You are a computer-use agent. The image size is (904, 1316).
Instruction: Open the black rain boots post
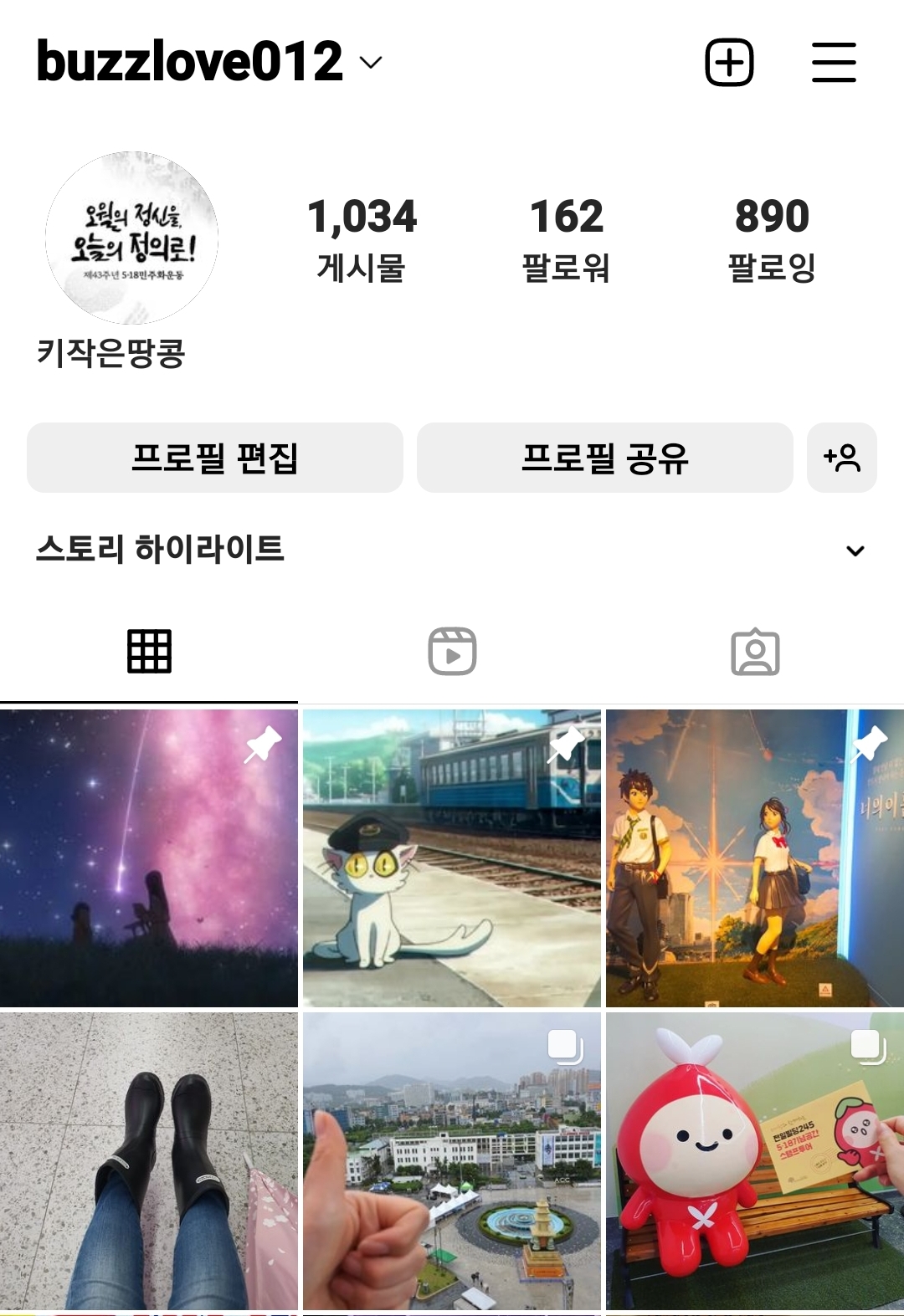point(149,1161)
